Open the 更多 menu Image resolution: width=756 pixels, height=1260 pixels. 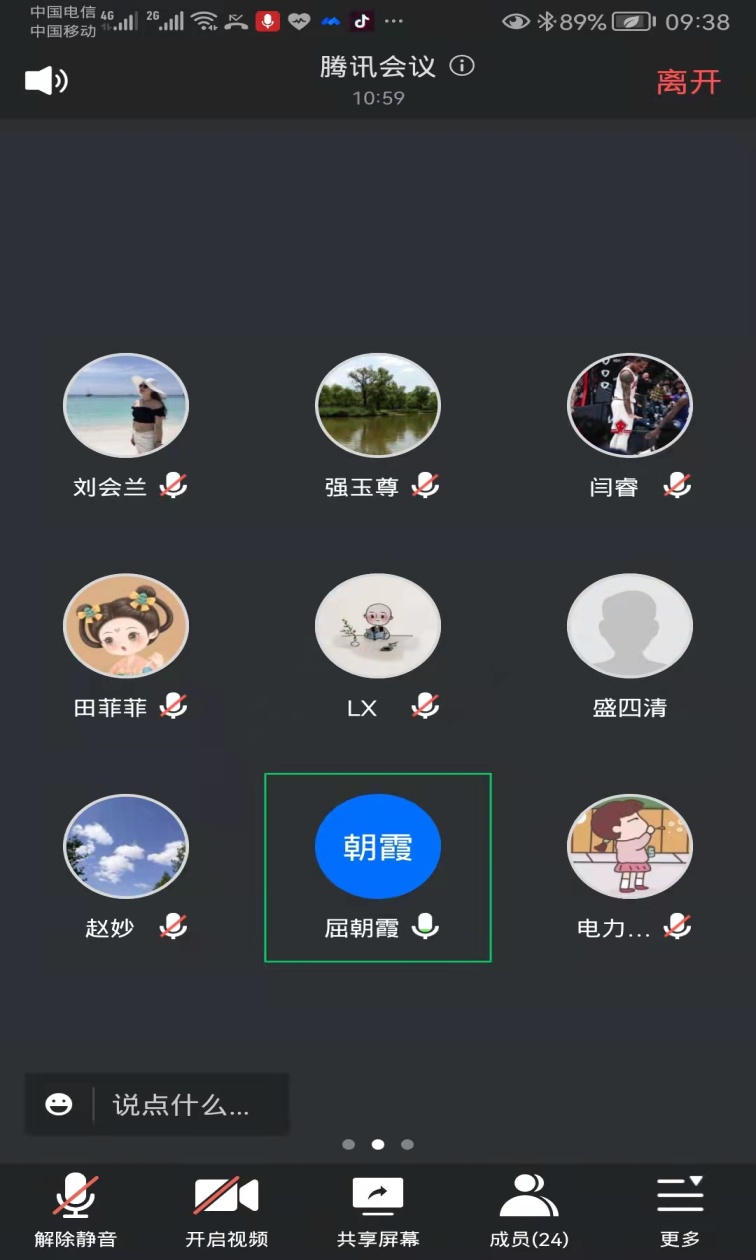click(x=680, y=1209)
